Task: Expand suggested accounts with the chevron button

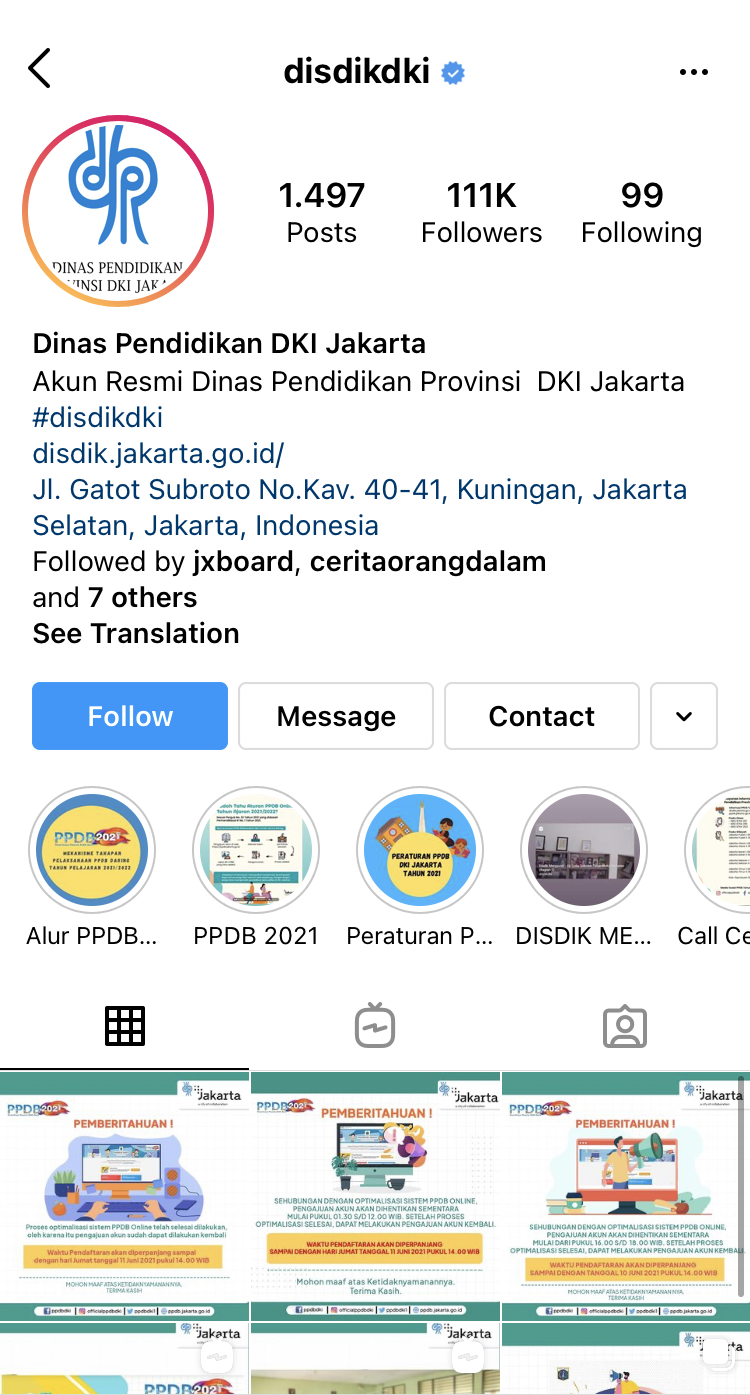Action: click(684, 716)
